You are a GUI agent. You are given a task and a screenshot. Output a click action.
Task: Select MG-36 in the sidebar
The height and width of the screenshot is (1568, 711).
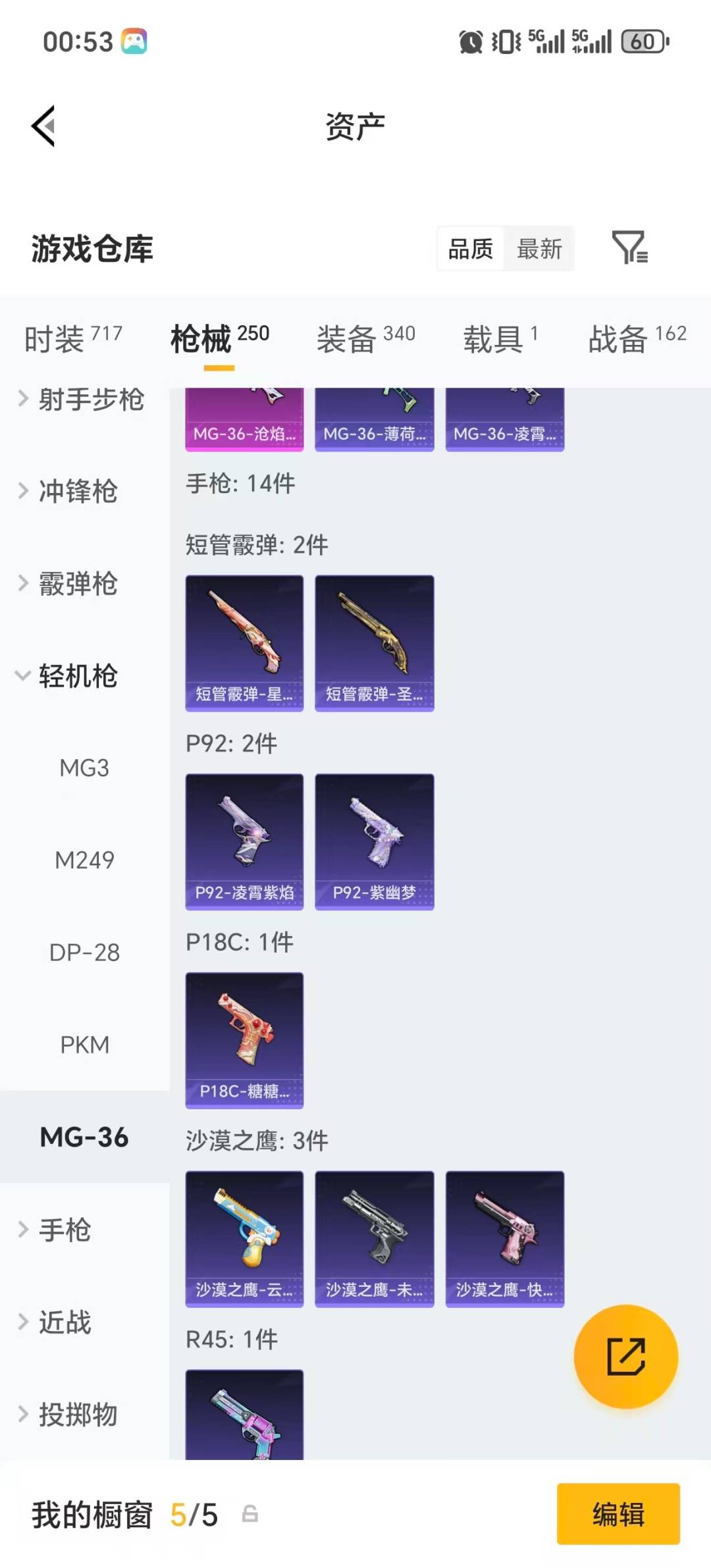tap(84, 1137)
